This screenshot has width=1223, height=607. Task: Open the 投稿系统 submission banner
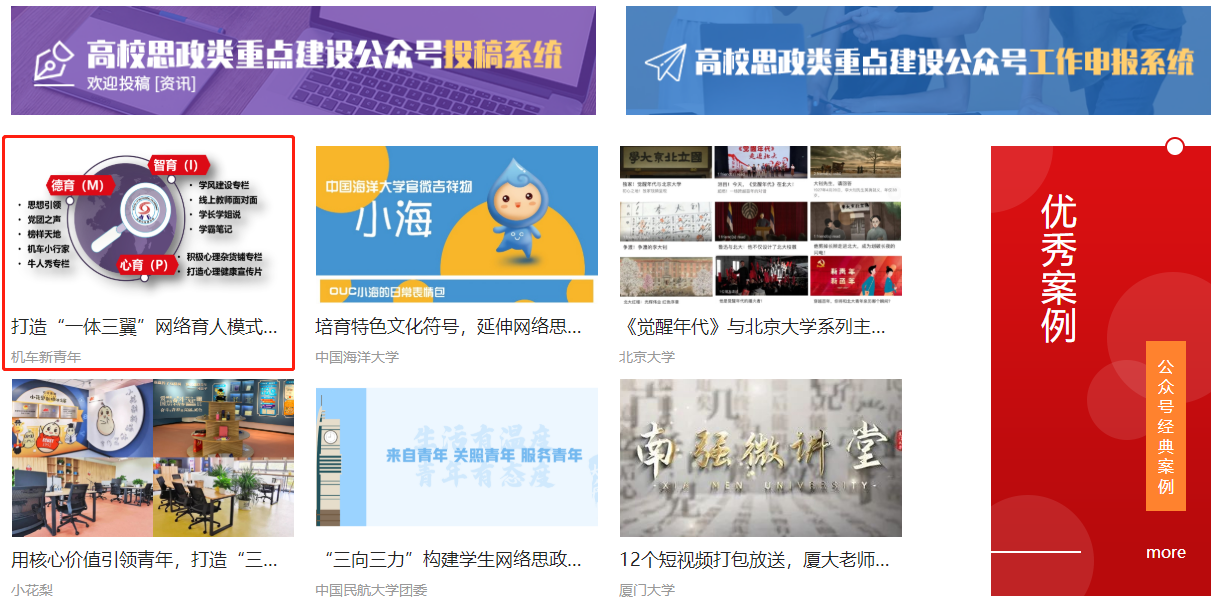303,60
